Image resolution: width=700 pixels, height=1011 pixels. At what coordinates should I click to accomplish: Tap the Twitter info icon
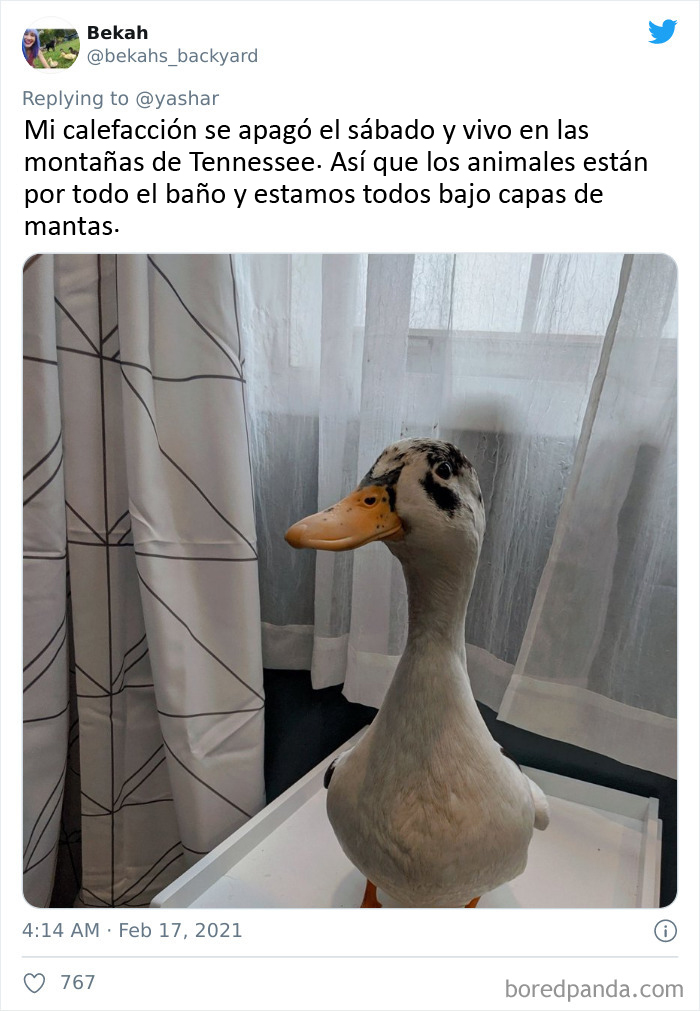pos(665,931)
